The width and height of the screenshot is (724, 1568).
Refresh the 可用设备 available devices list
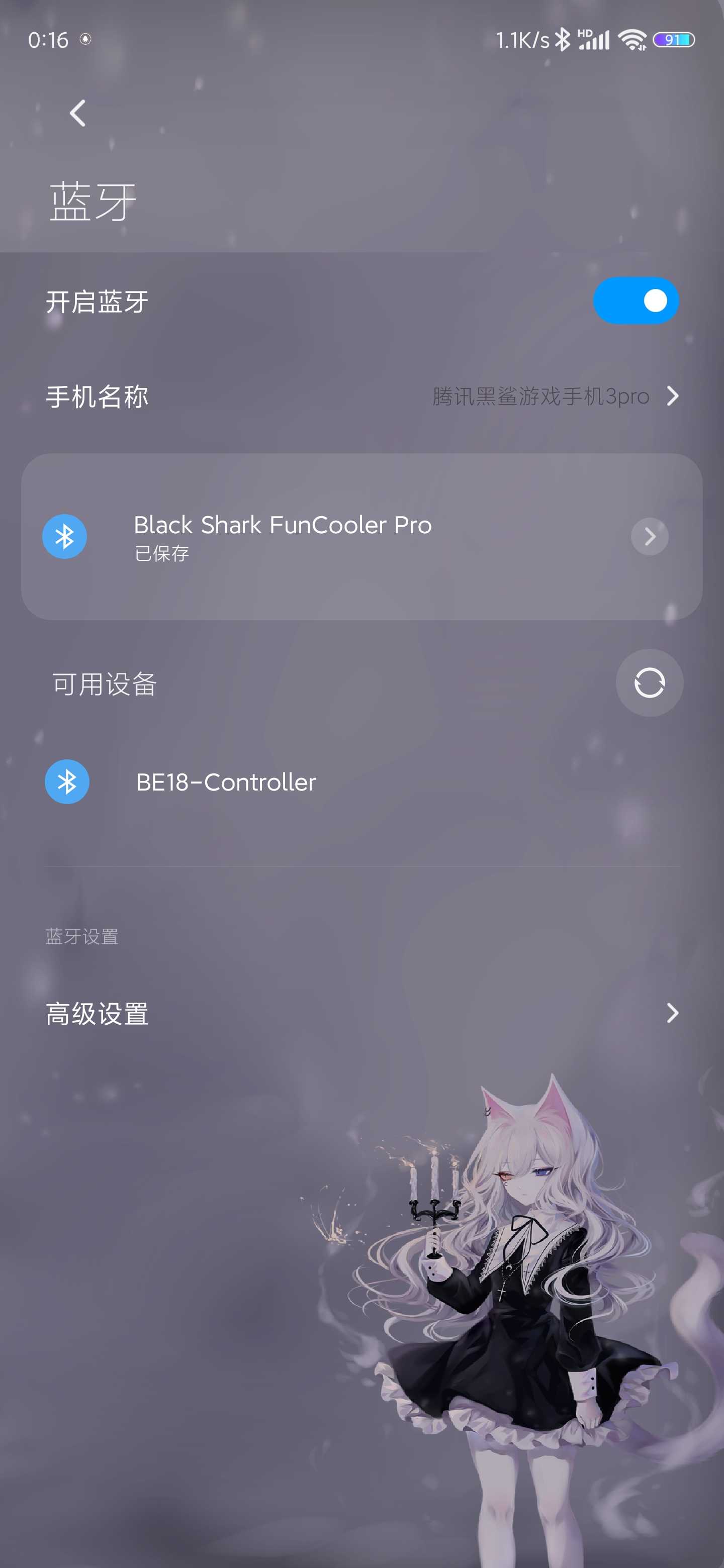649,683
